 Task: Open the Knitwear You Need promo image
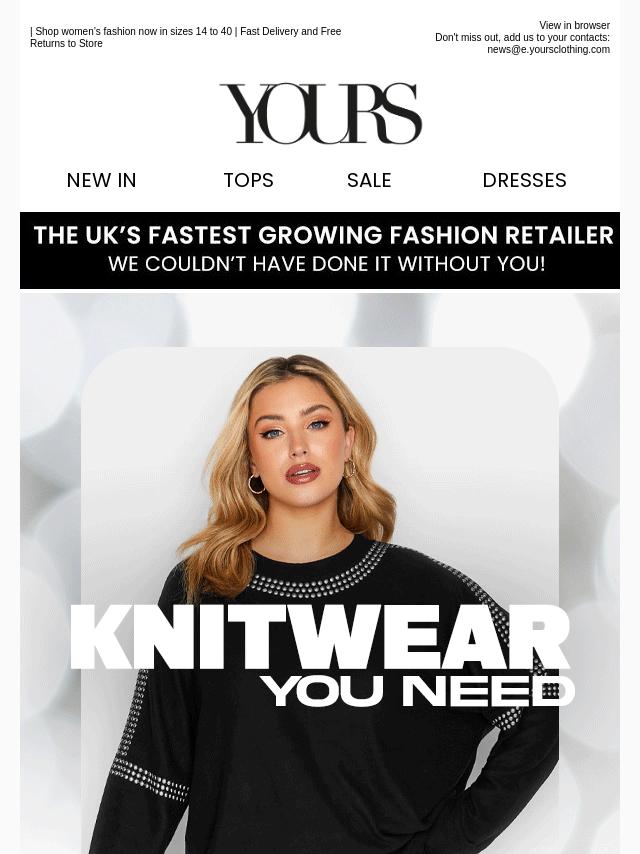point(320,580)
